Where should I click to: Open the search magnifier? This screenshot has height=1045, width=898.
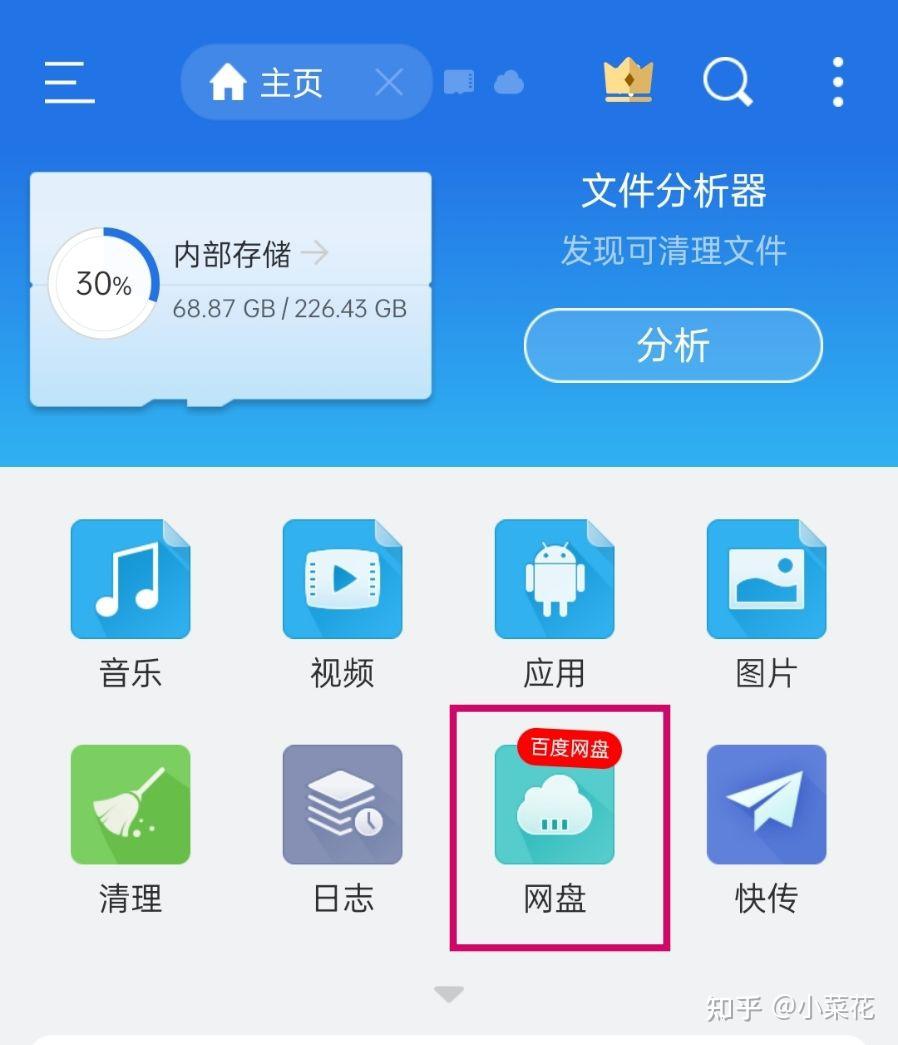click(x=727, y=81)
